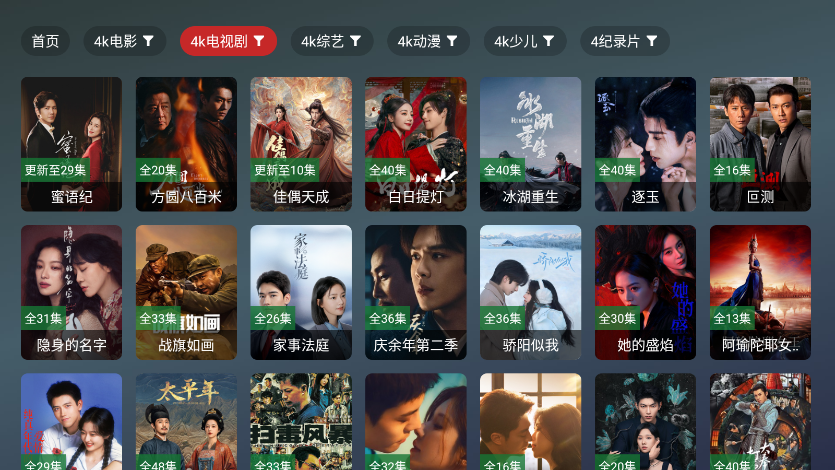Open 隐身的名字 card

coord(71,292)
